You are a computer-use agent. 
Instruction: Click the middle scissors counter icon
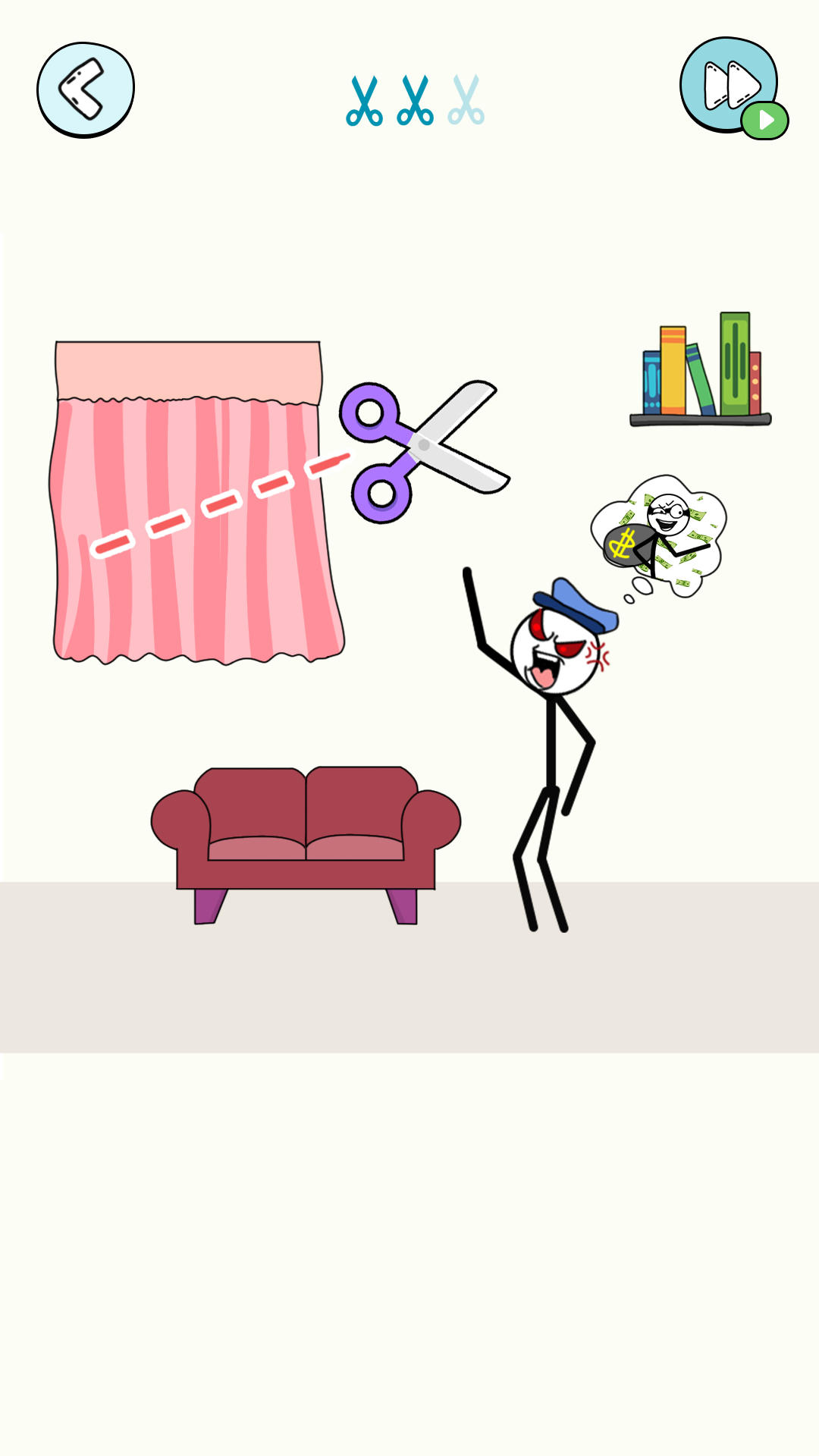tap(413, 102)
